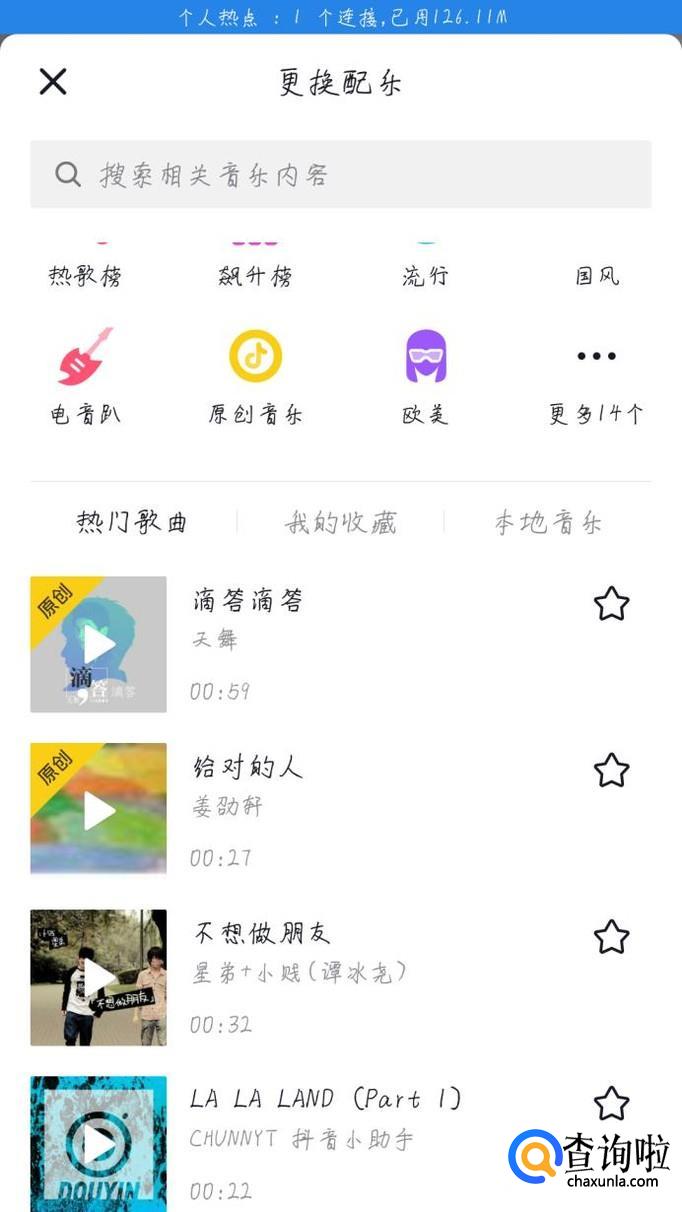Screen dimensions: 682x1212
Task: Open the 欧美 music category
Action: click(426, 375)
